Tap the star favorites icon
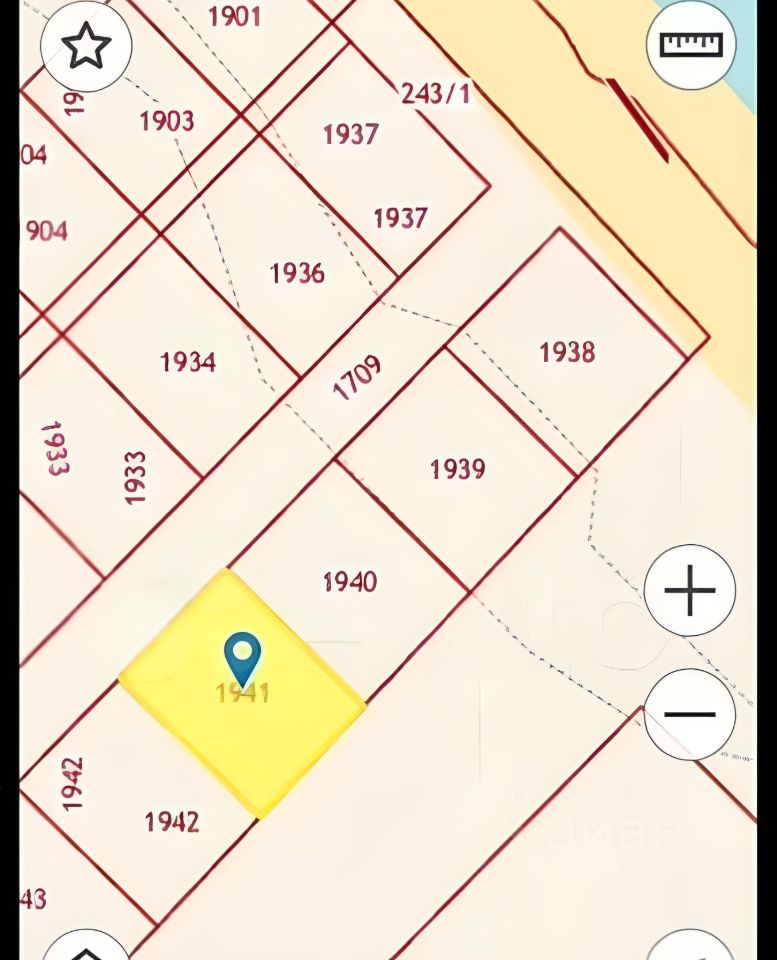This screenshot has width=777, height=960. [x=86, y=46]
